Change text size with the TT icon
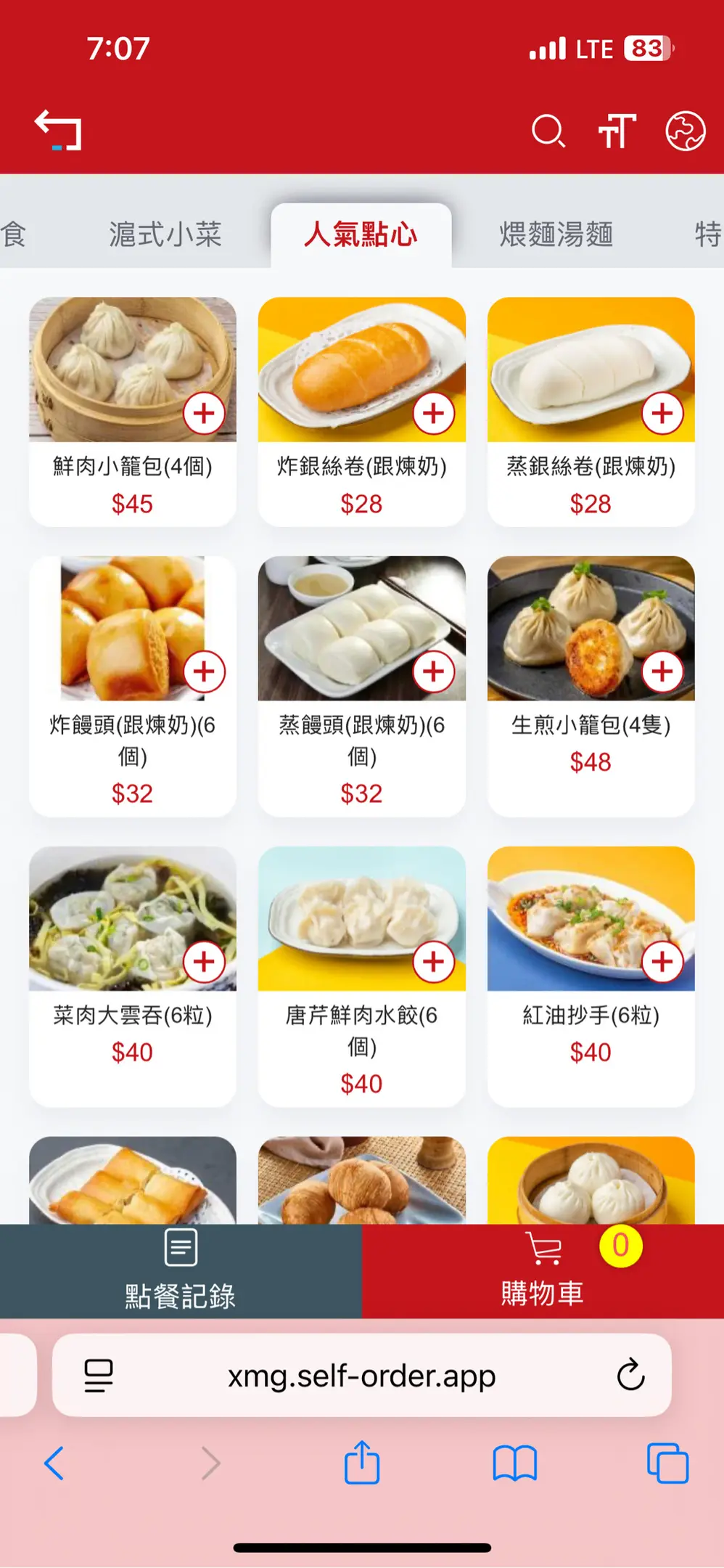 617,131
